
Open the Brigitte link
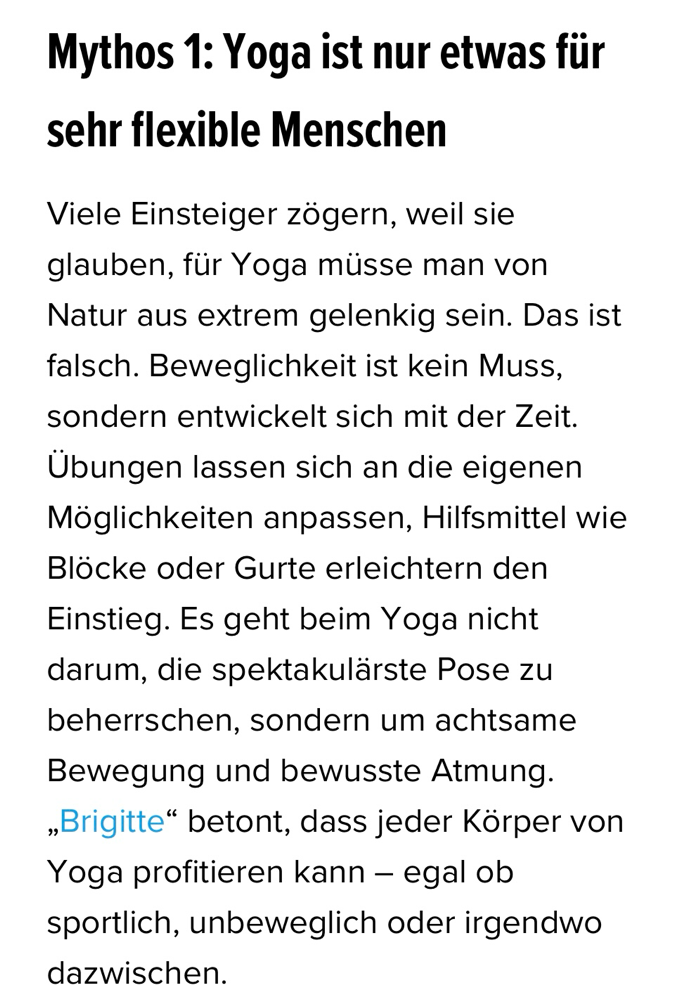click(111, 822)
